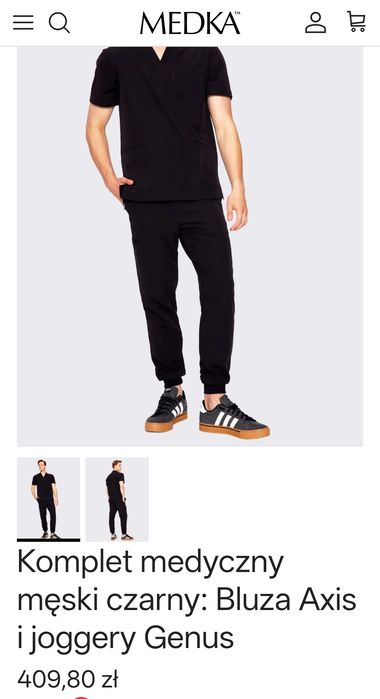View the shopping cart

coord(356,22)
